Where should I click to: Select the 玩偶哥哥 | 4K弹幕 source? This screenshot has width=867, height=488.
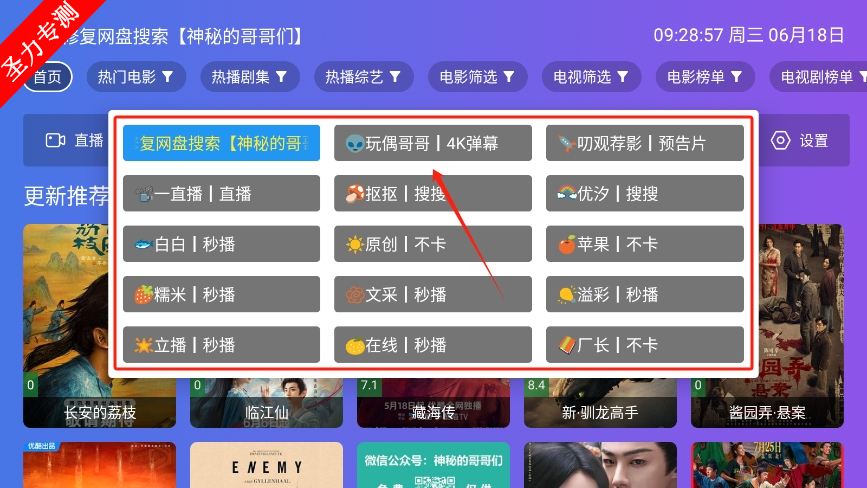432,143
